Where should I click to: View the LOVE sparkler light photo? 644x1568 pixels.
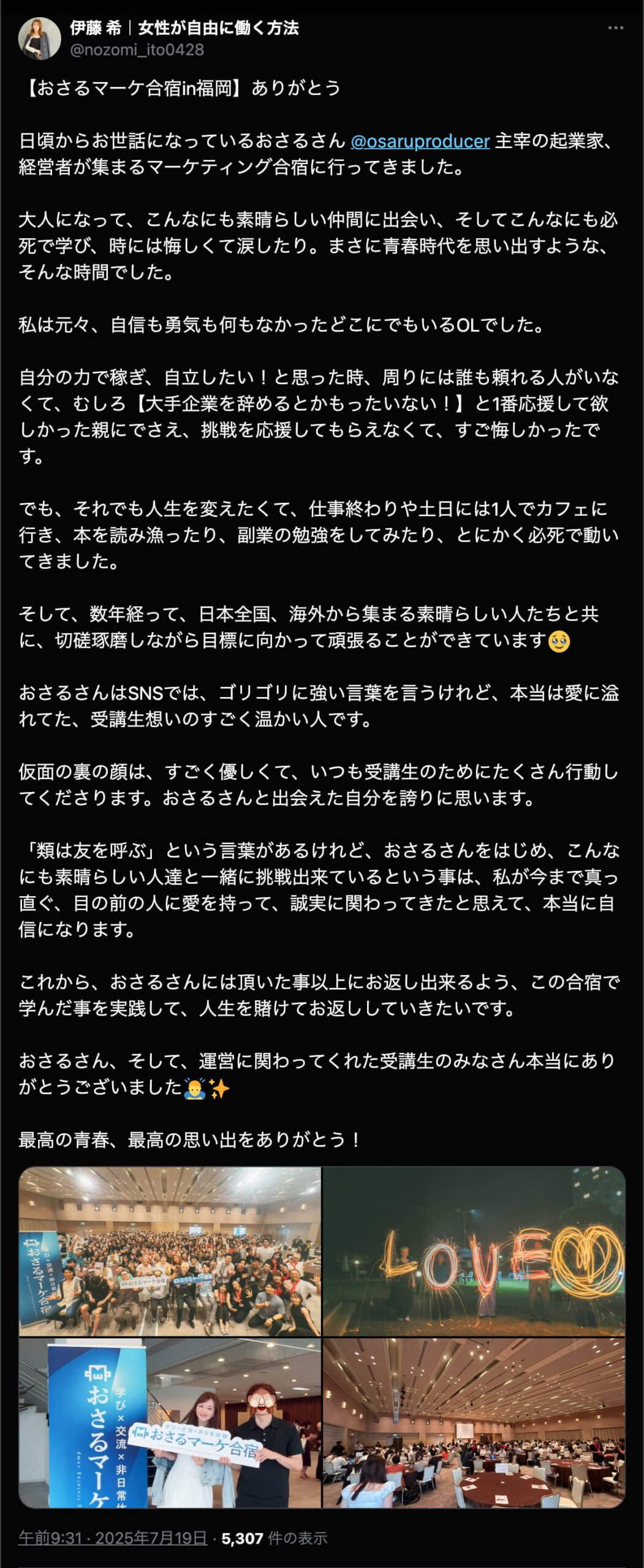pos(474,1251)
